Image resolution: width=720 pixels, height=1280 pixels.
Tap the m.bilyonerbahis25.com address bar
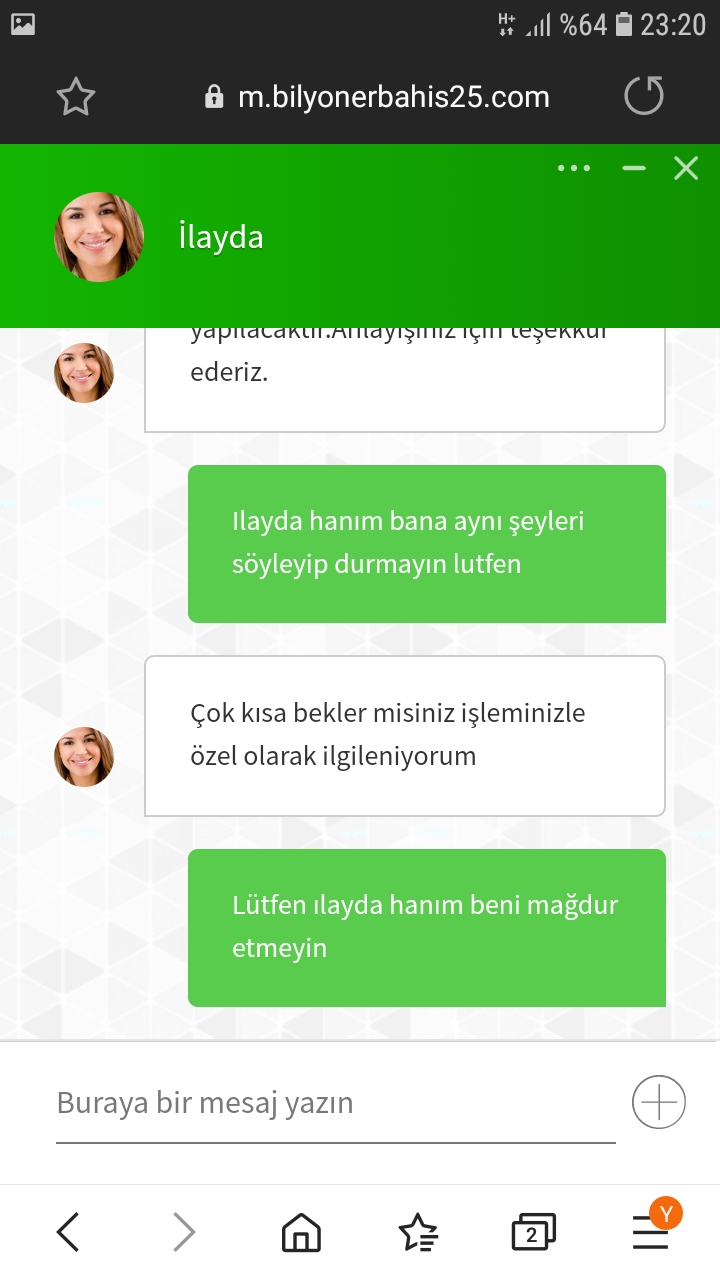[x=378, y=97]
